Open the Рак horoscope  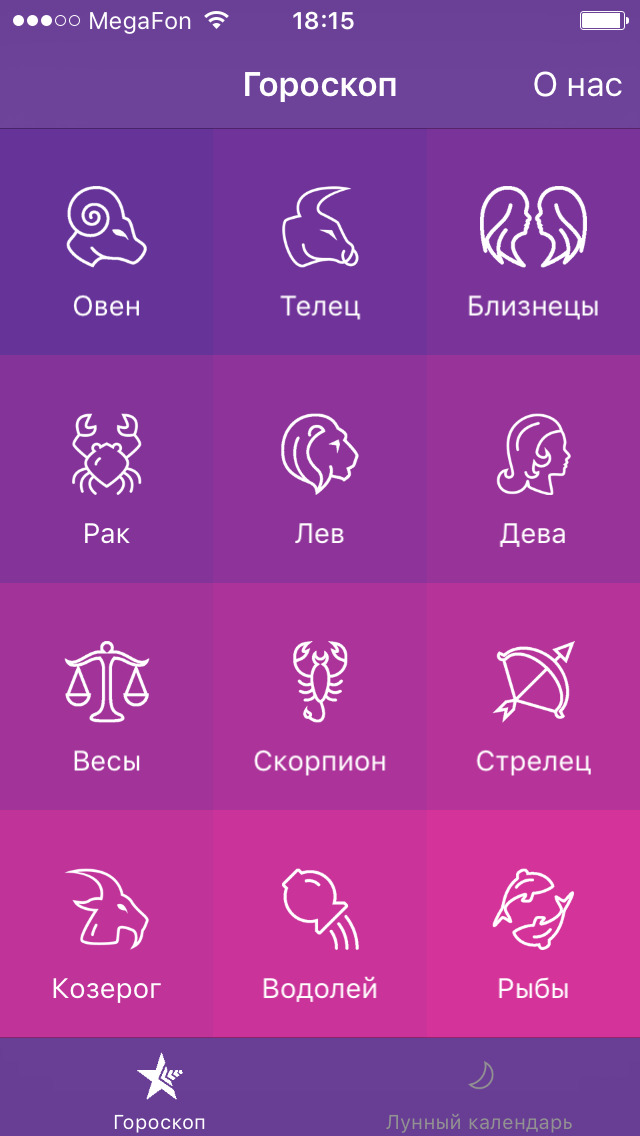click(x=107, y=470)
